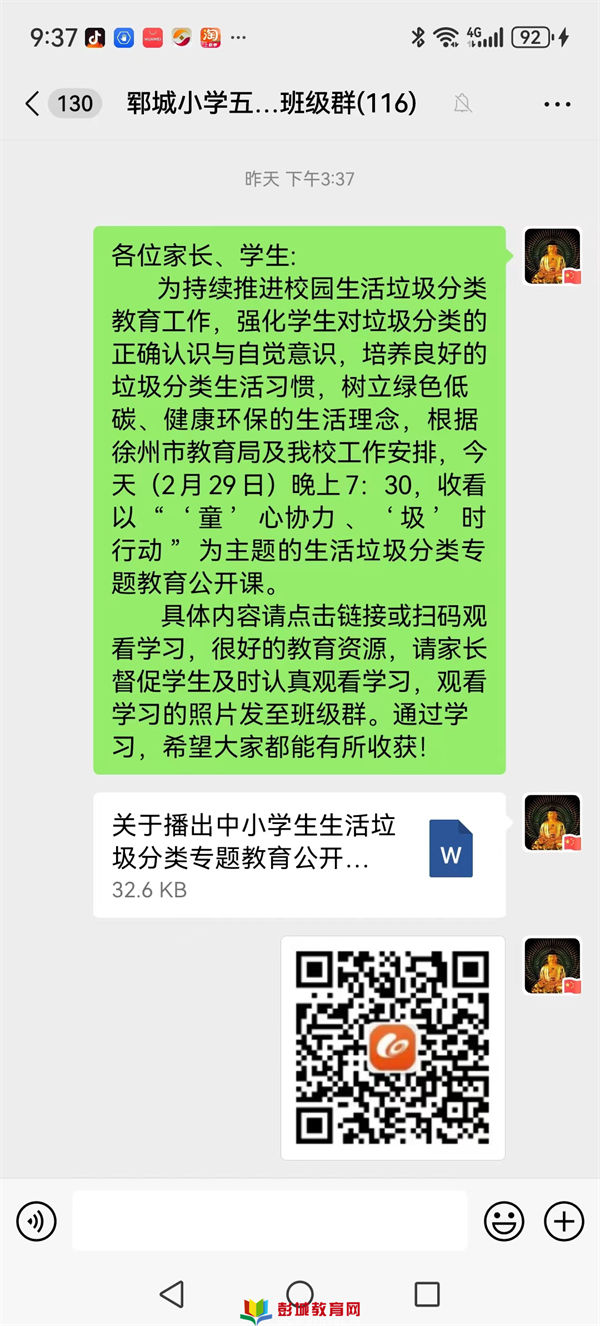
Task: Open the emoji picker
Action: pyautogui.click(x=504, y=1220)
